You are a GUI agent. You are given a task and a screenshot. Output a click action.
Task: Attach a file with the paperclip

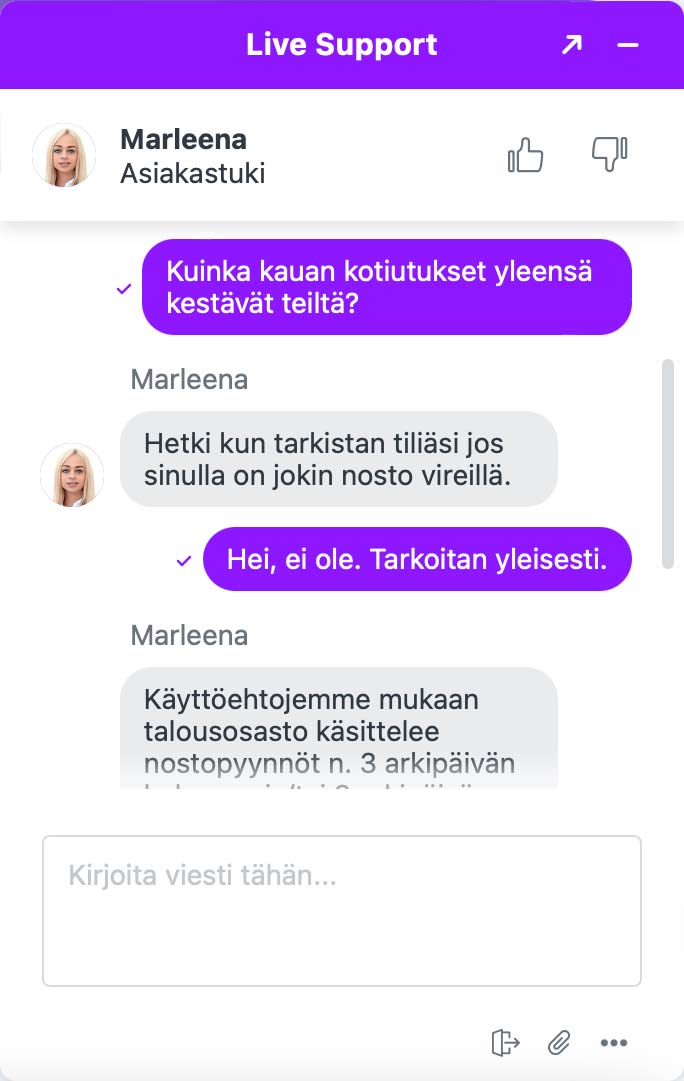559,1042
